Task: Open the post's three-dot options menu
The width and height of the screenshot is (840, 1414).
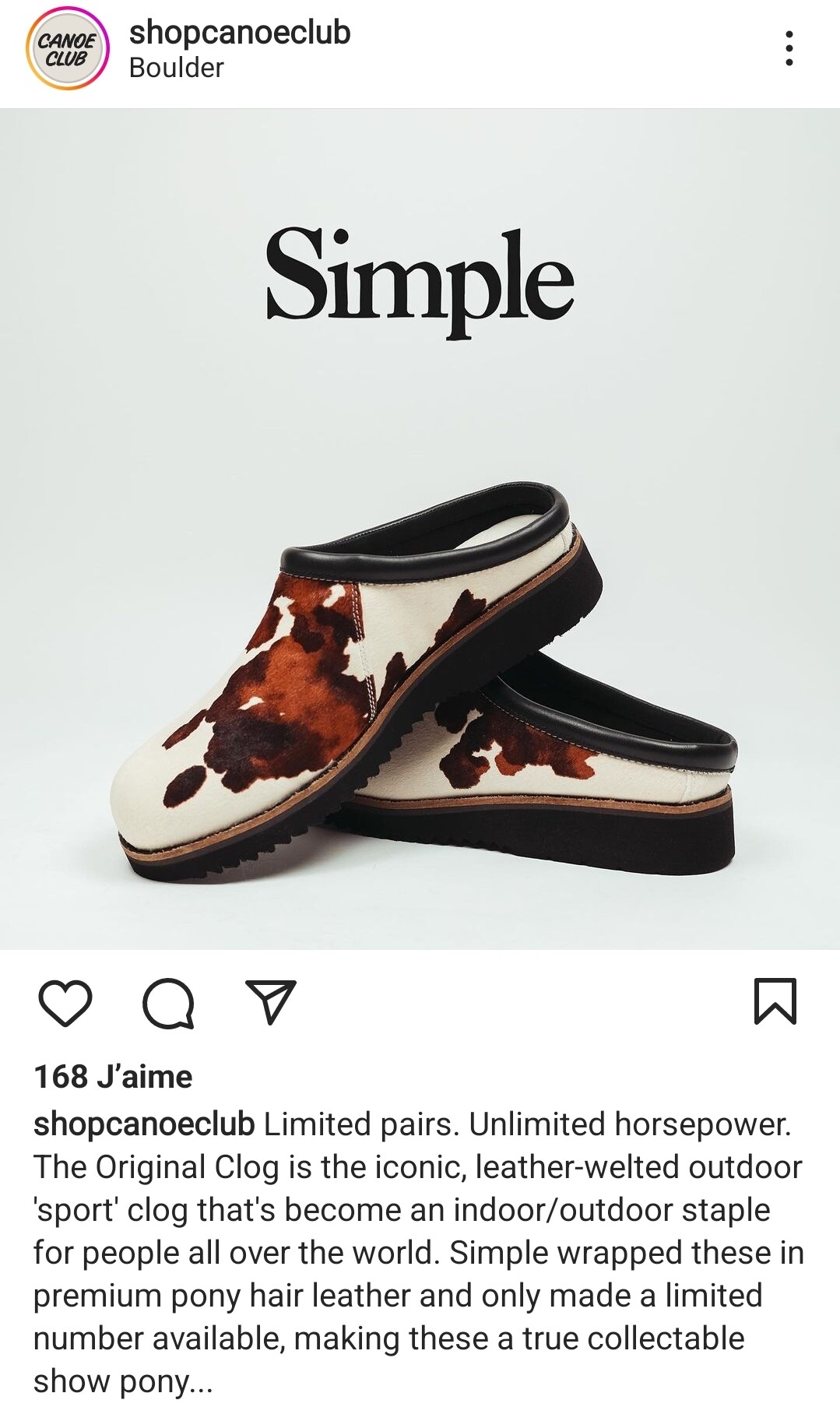Action: click(789, 48)
